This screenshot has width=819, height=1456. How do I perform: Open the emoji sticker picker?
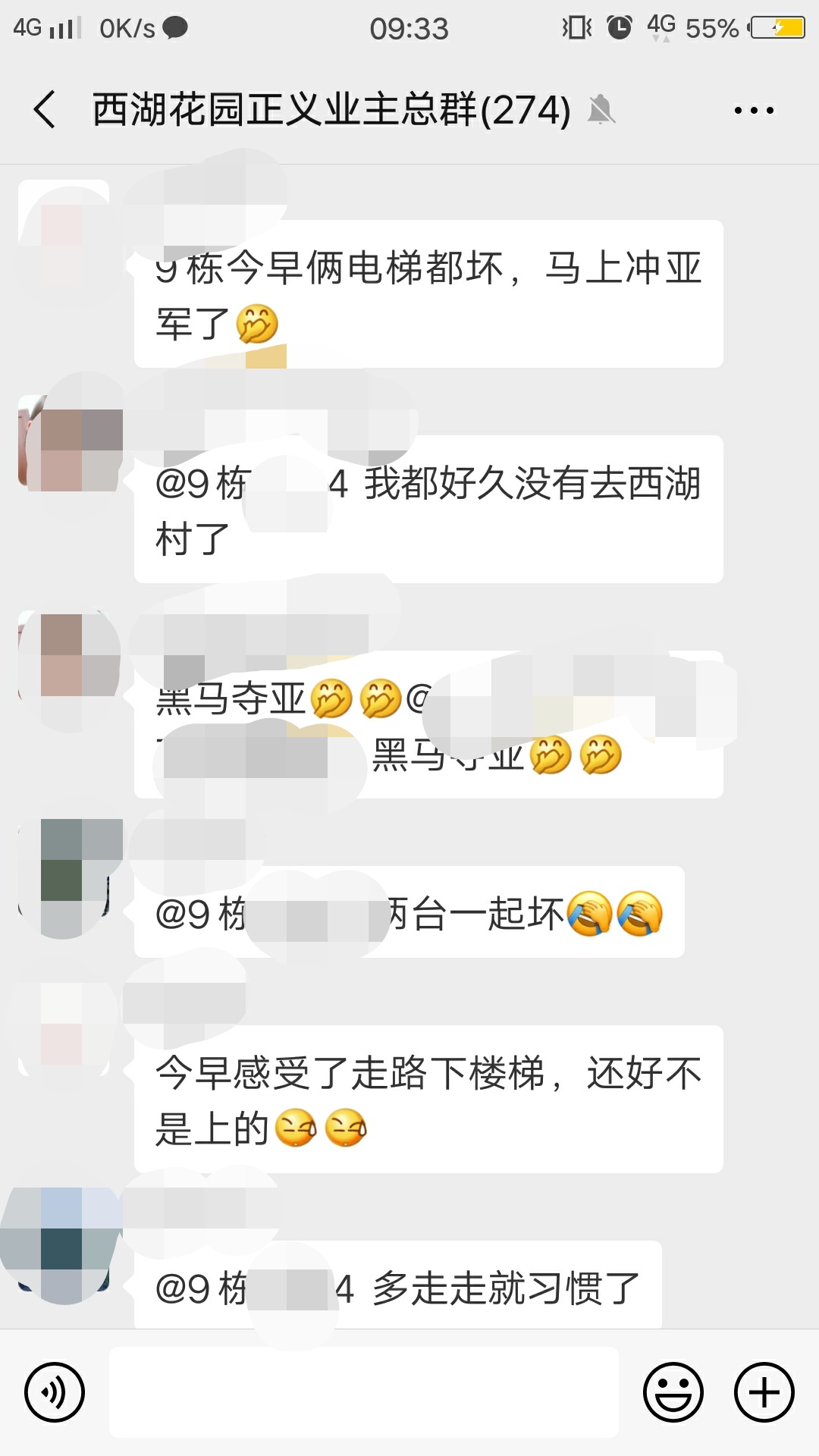click(673, 1392)
